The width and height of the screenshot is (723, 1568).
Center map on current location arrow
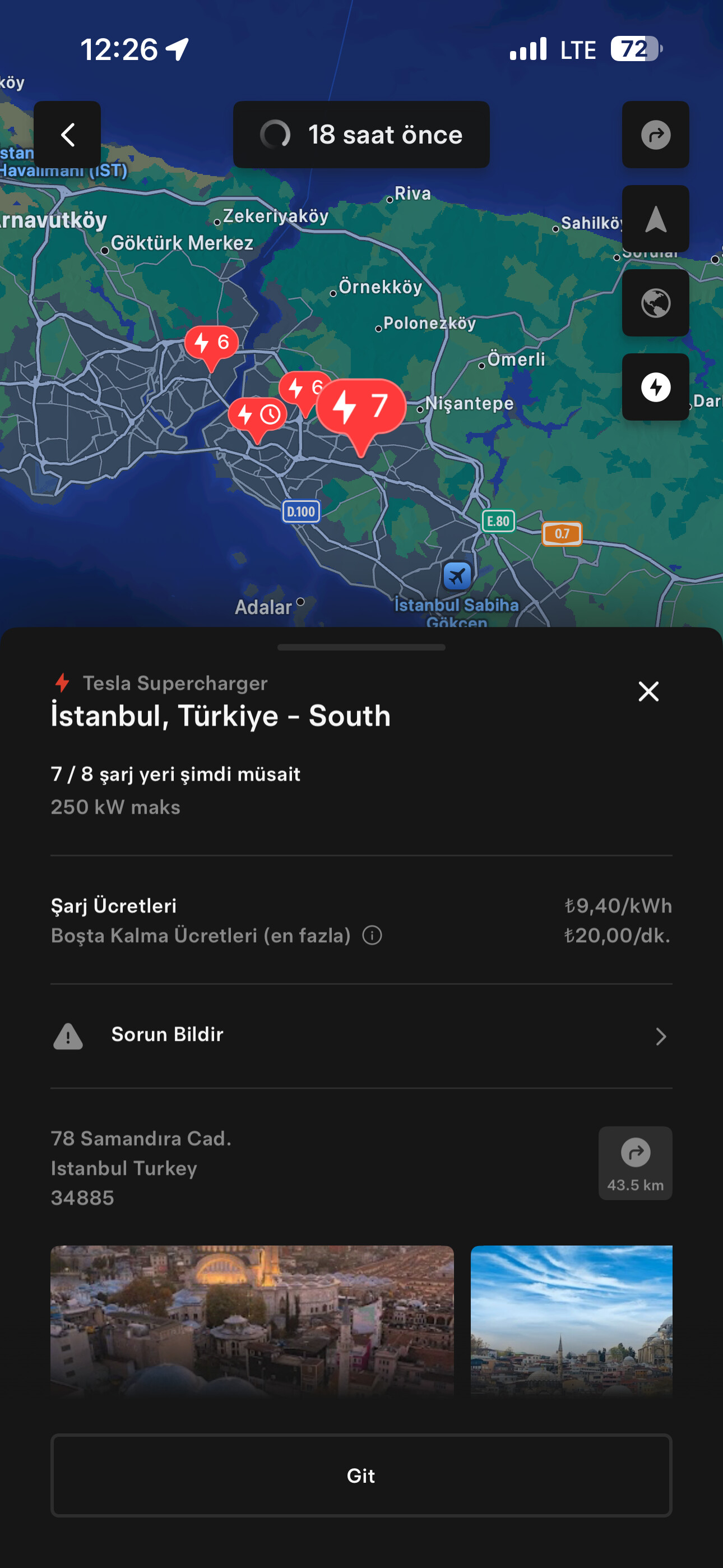click(655, 219)
